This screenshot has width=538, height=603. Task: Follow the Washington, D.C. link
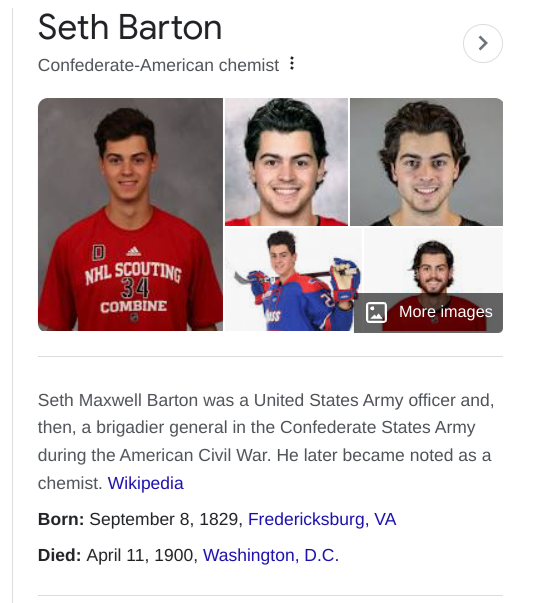pyautogui.click(x=271, y=555)
